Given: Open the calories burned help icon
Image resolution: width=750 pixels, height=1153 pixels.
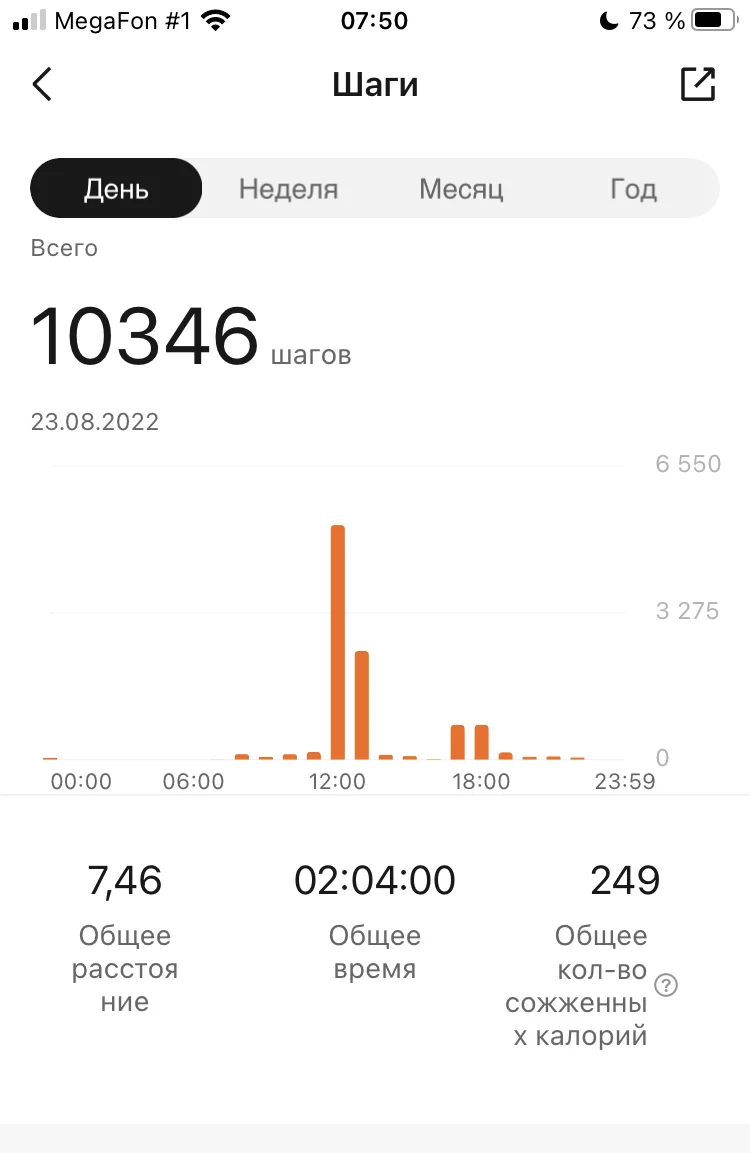Looking at the screenshot, I should click(x=666, y=985).
